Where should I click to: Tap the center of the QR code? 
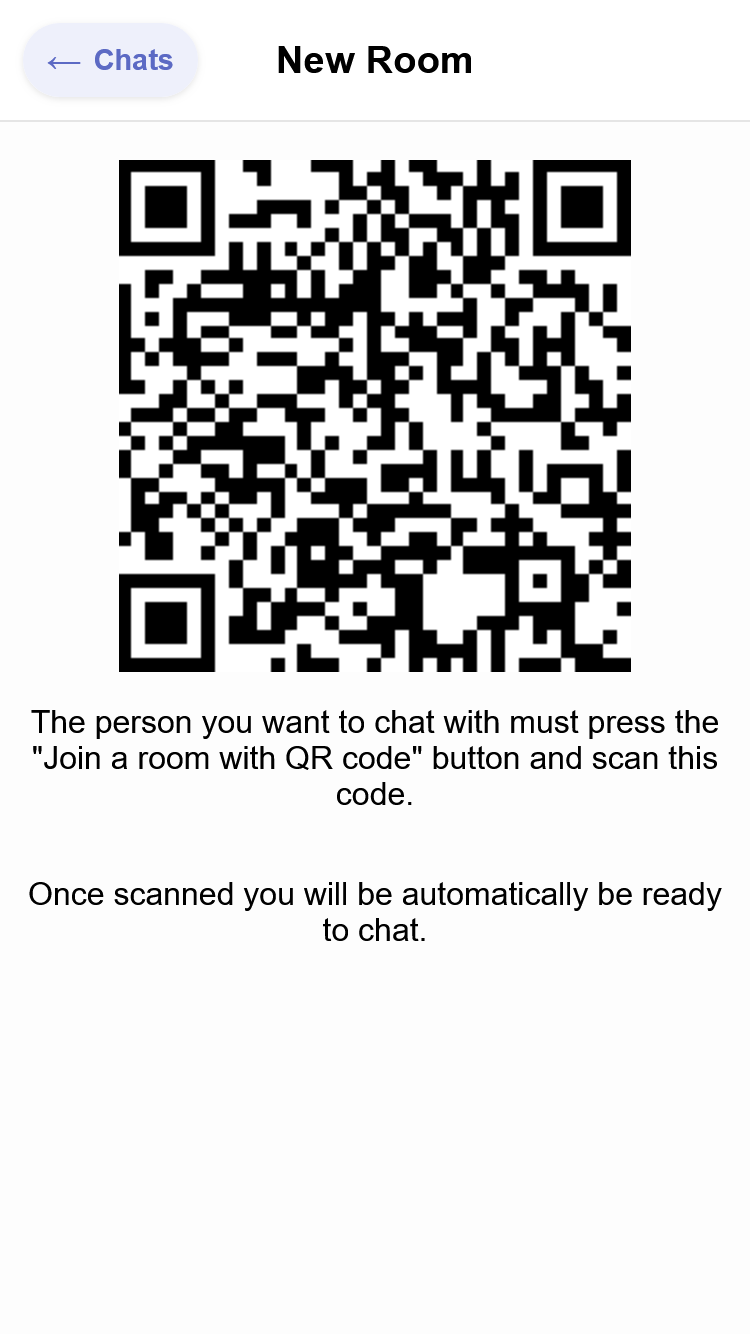click(375, 415)
